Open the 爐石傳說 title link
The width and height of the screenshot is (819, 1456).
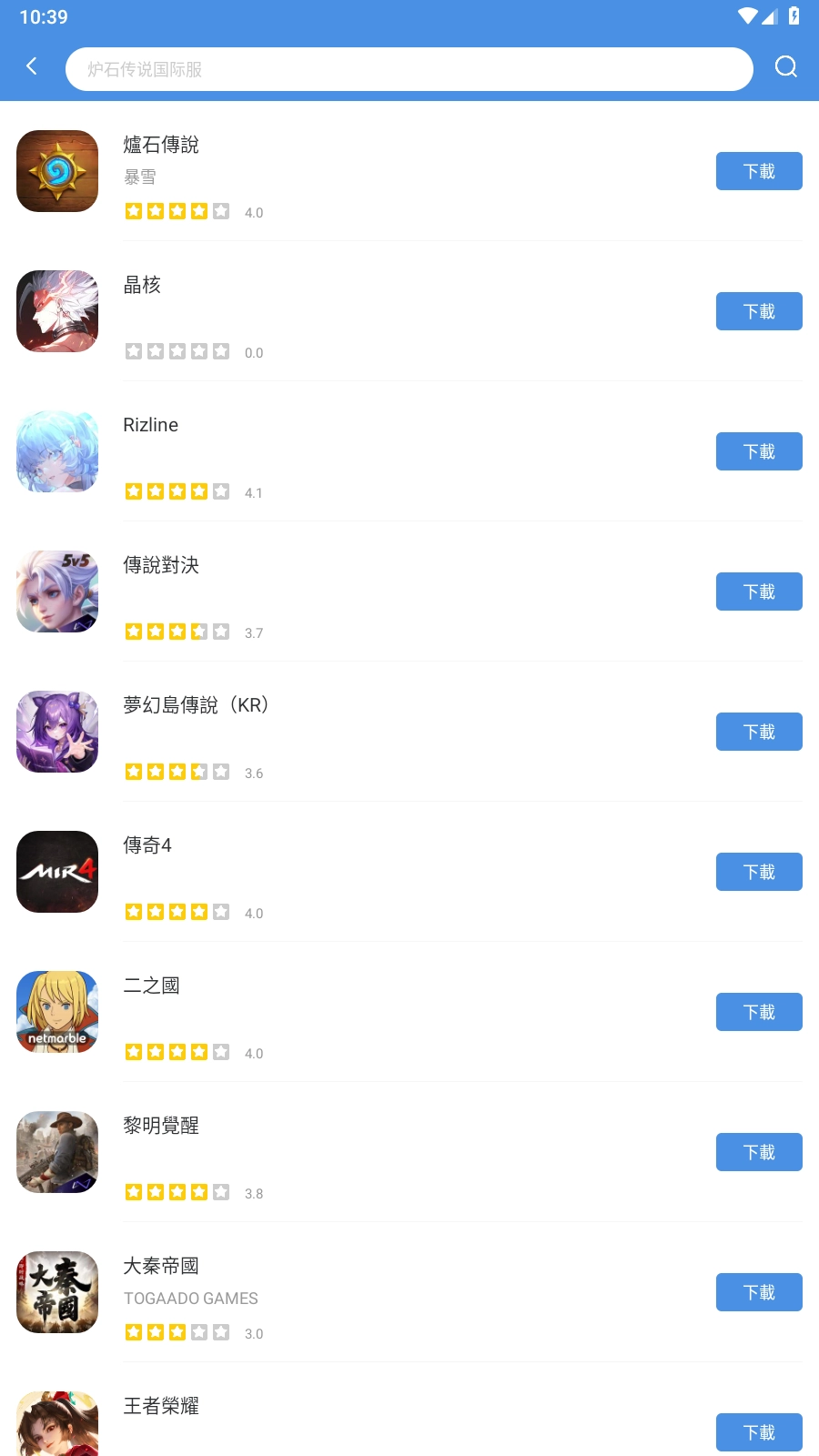161,145
